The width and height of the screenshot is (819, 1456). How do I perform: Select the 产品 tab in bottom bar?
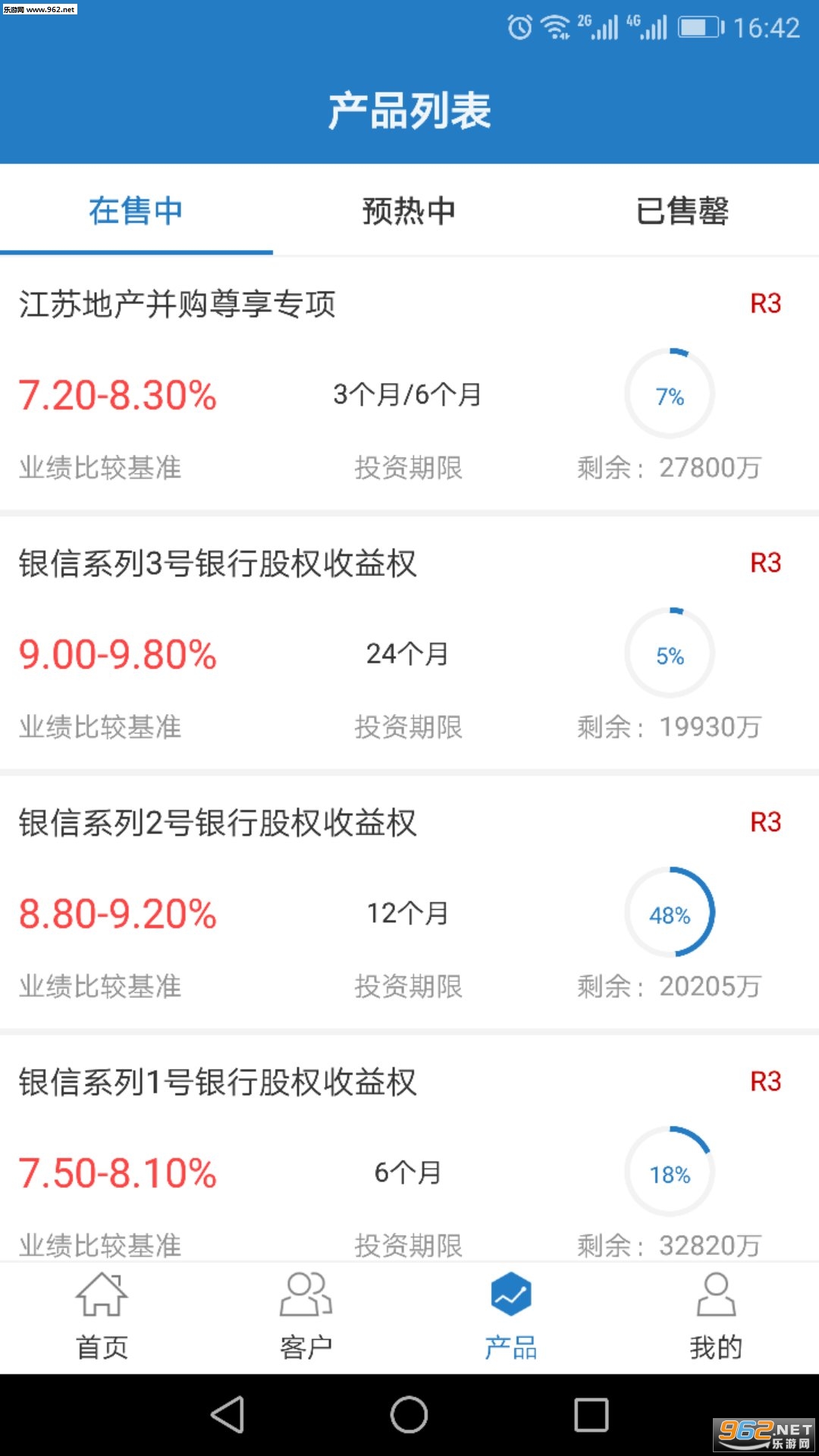511,1316
